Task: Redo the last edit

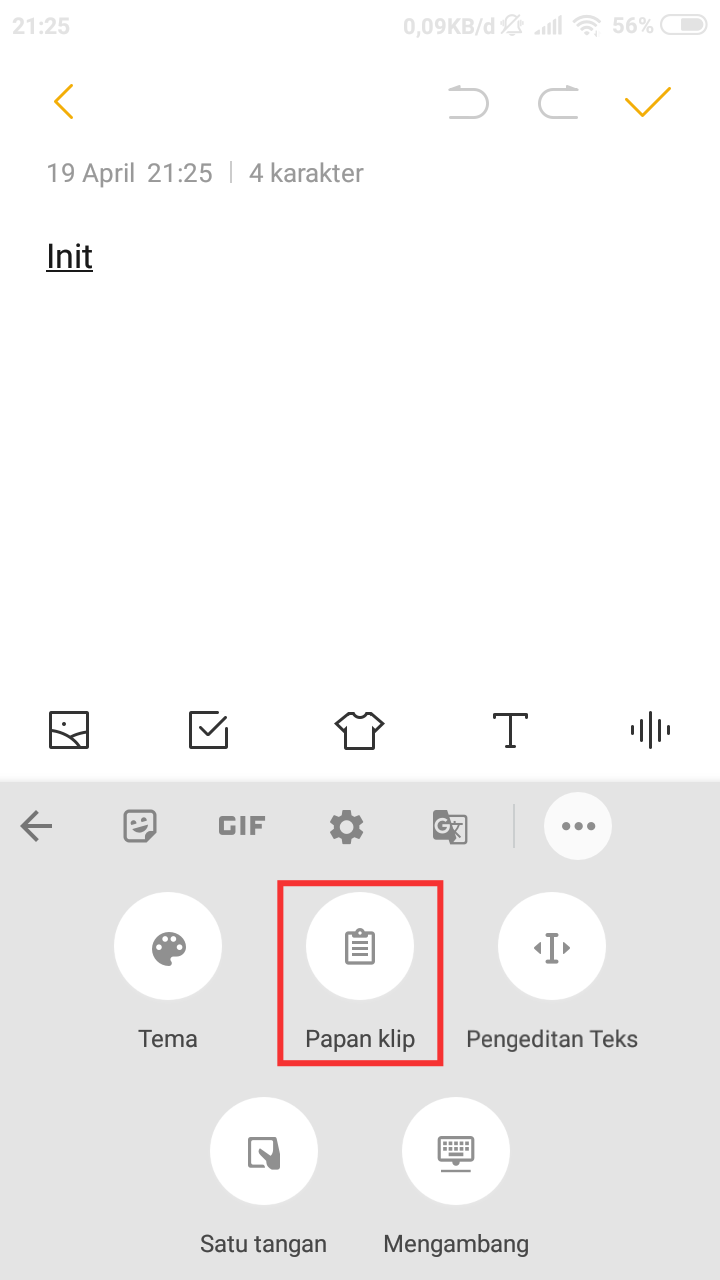Action: (558, 102)
